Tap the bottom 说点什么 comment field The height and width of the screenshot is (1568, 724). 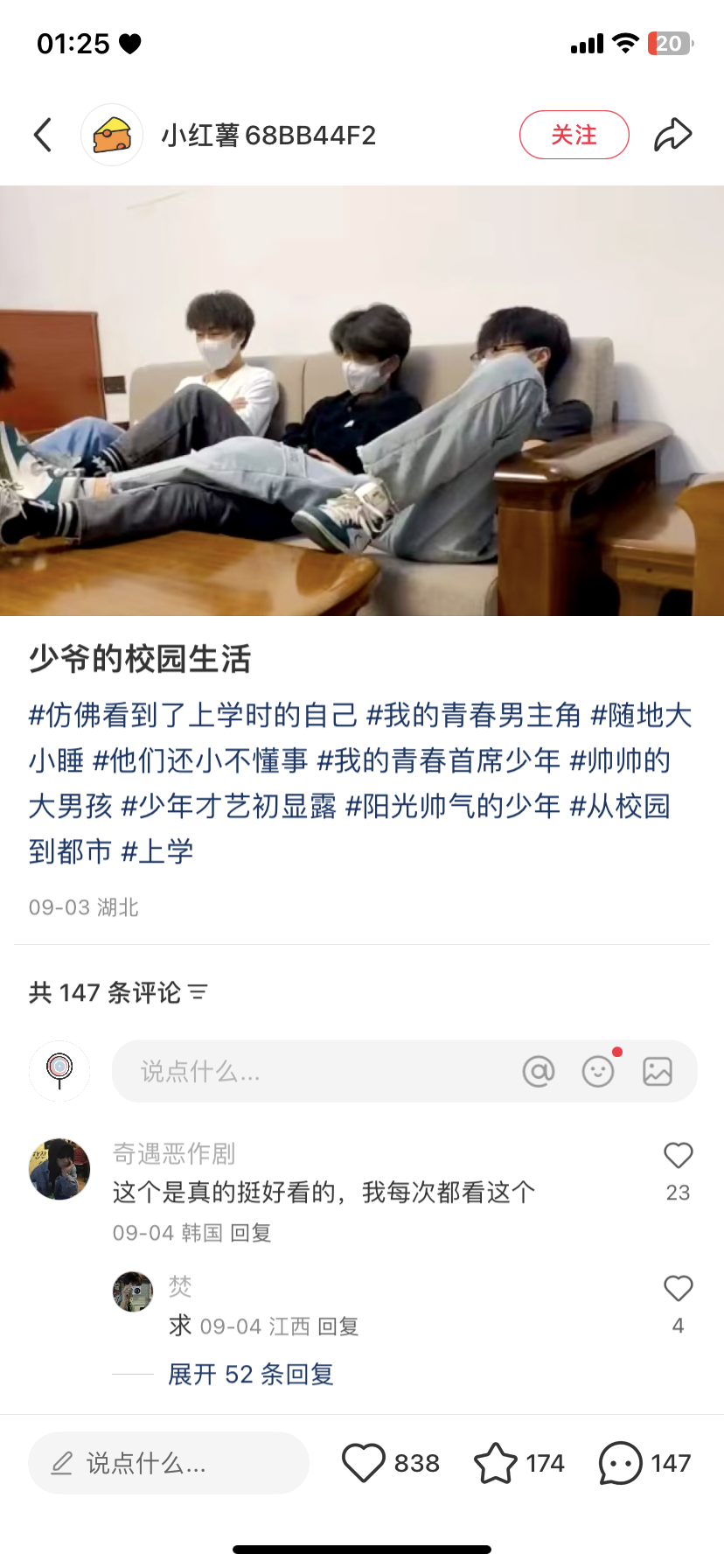point(169,1463)
